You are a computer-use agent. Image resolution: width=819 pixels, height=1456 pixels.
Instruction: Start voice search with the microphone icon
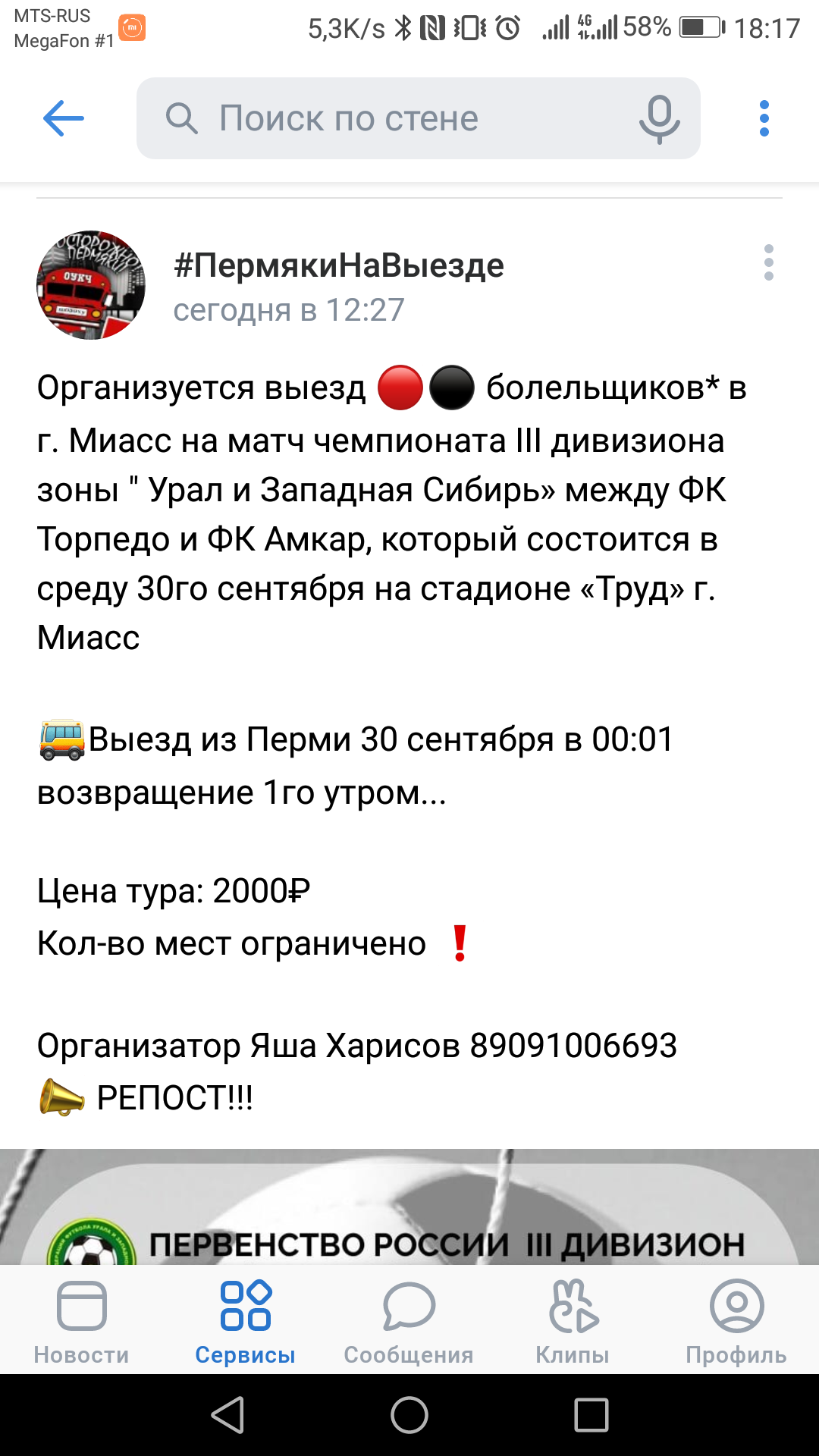click(x=659, y=119)
